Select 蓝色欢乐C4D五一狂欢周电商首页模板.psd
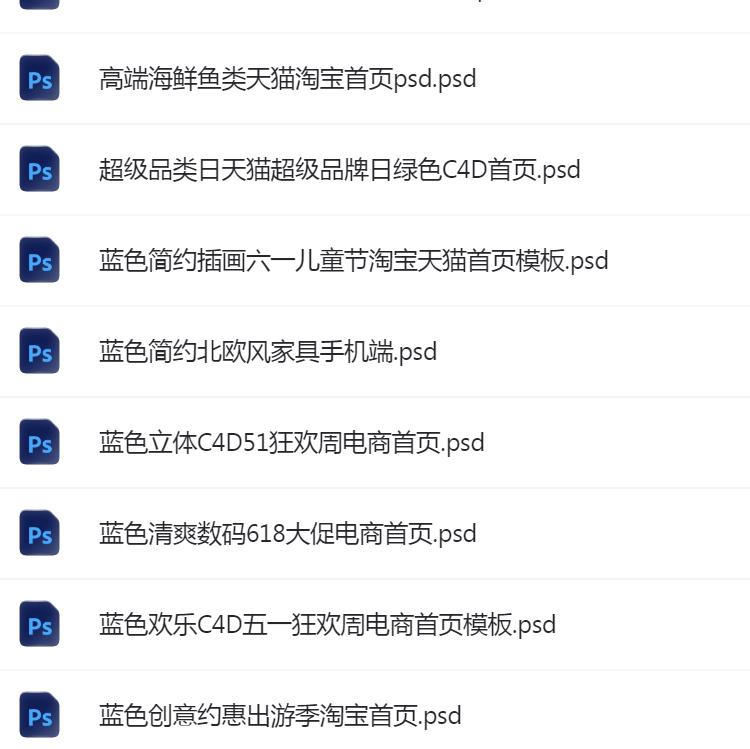The width and height of the screenshot is (750, 749). (327, 625)
